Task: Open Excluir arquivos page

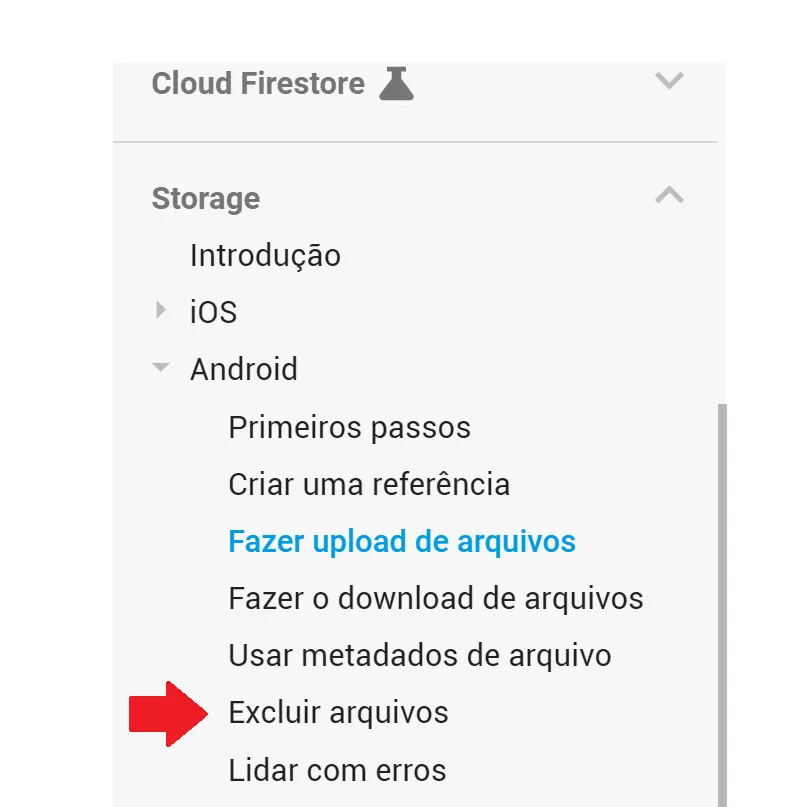Action: (338, 712)
